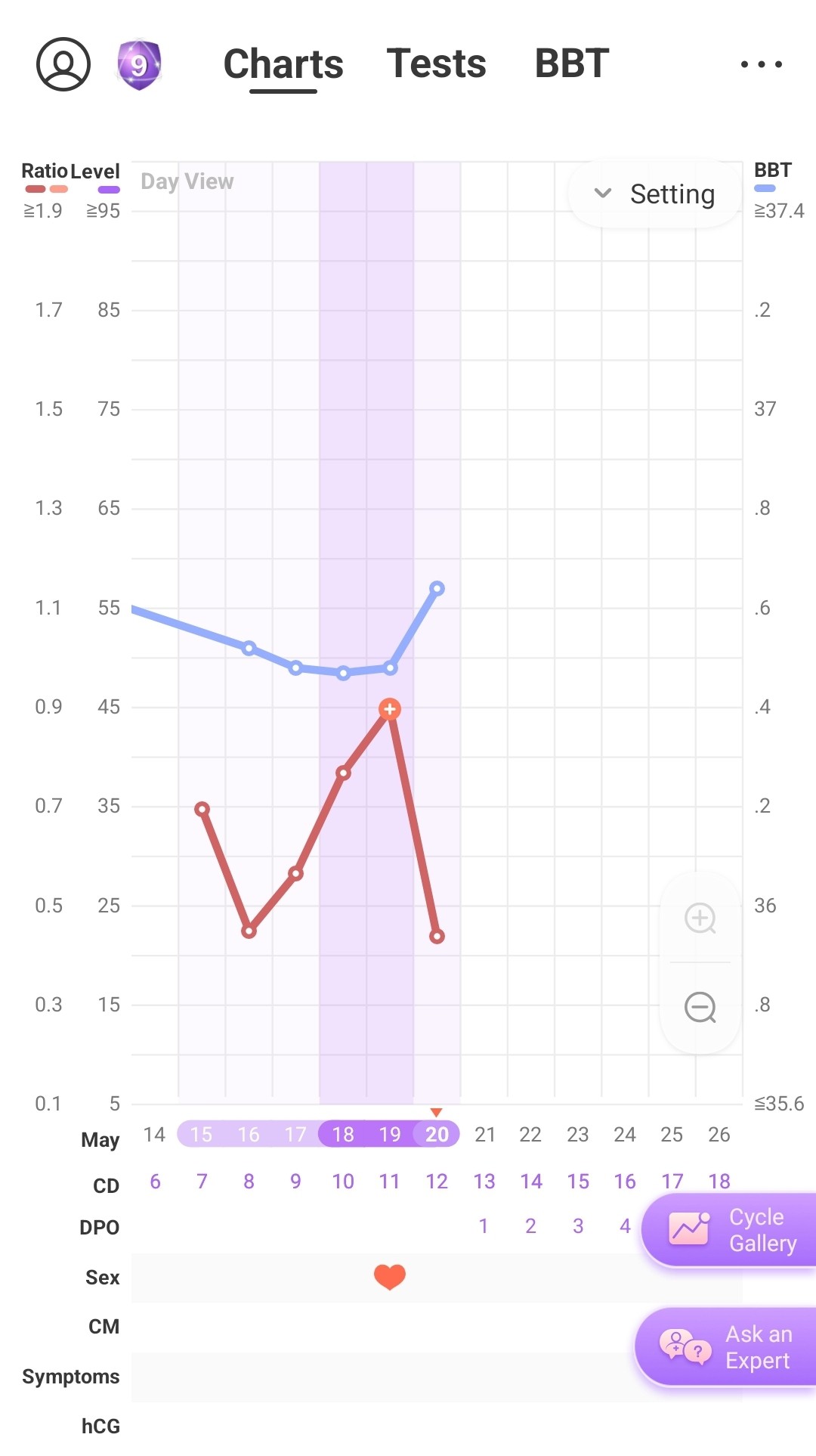The height and width of the screenshot is (1456, 816).
Task: Expand the Setting dropdown
Action: click(x=654, y=194)
